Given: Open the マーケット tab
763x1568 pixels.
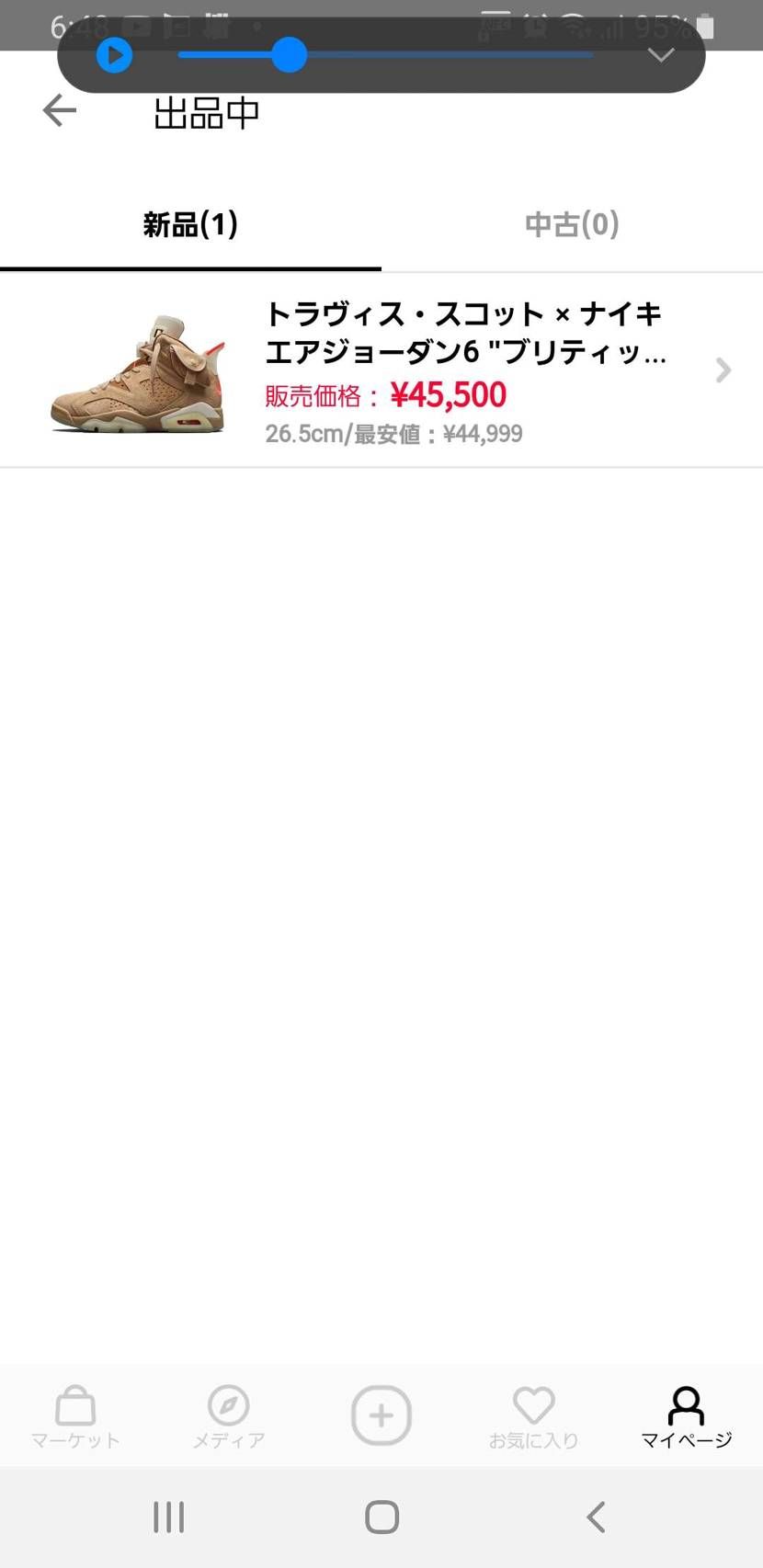Looking at the screenshot, I should click(75, 1415).
